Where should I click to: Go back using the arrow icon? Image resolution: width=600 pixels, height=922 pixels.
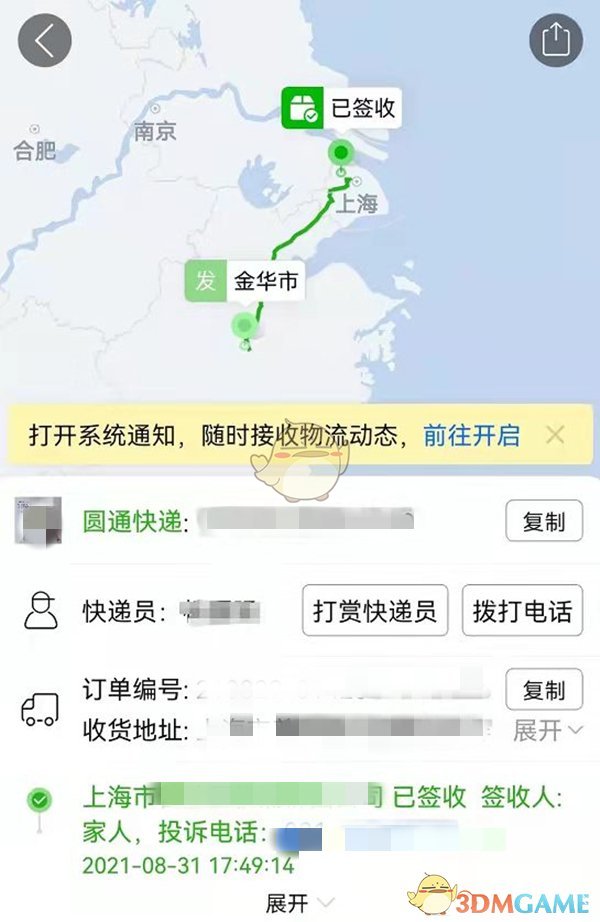pos(44,41)
